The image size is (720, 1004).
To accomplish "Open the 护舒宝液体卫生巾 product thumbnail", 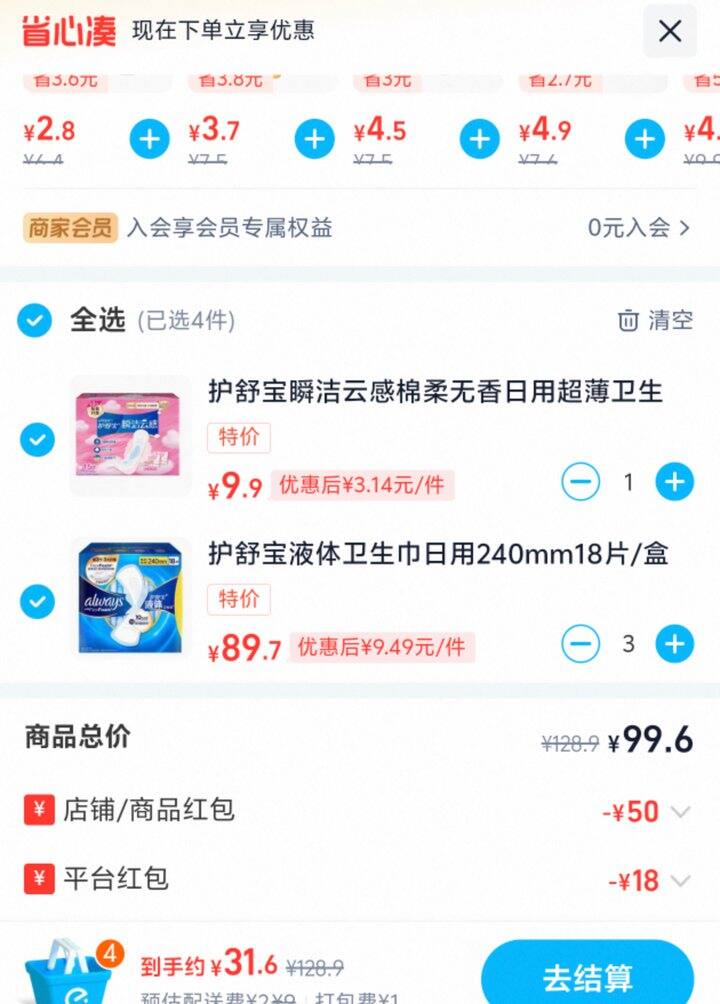I will [130, 597].
